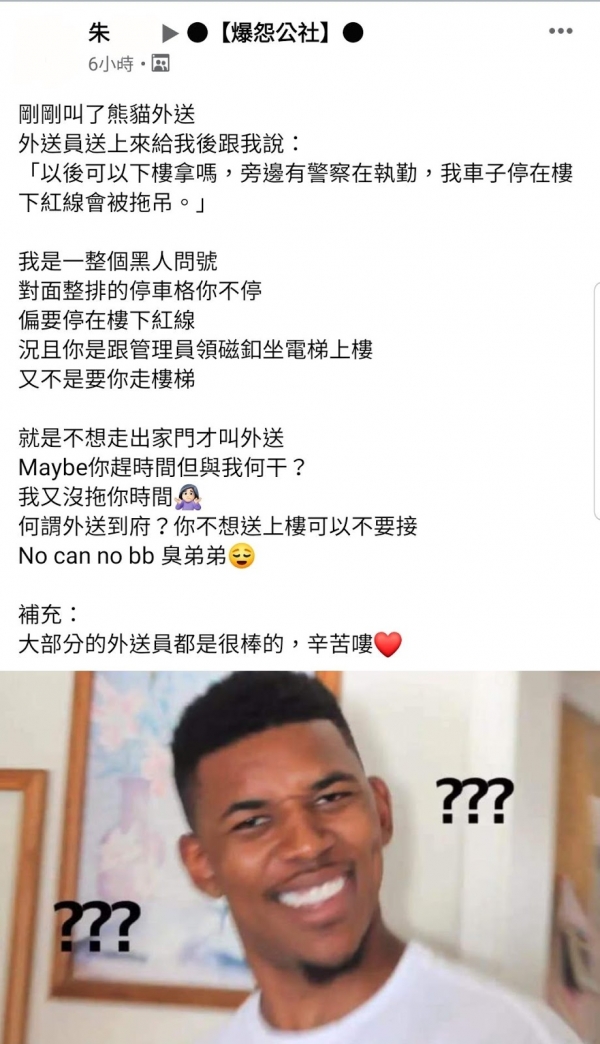View the attached confused-man meme photo
Viewport: 600px width, 1044px height.
[300, 857]
